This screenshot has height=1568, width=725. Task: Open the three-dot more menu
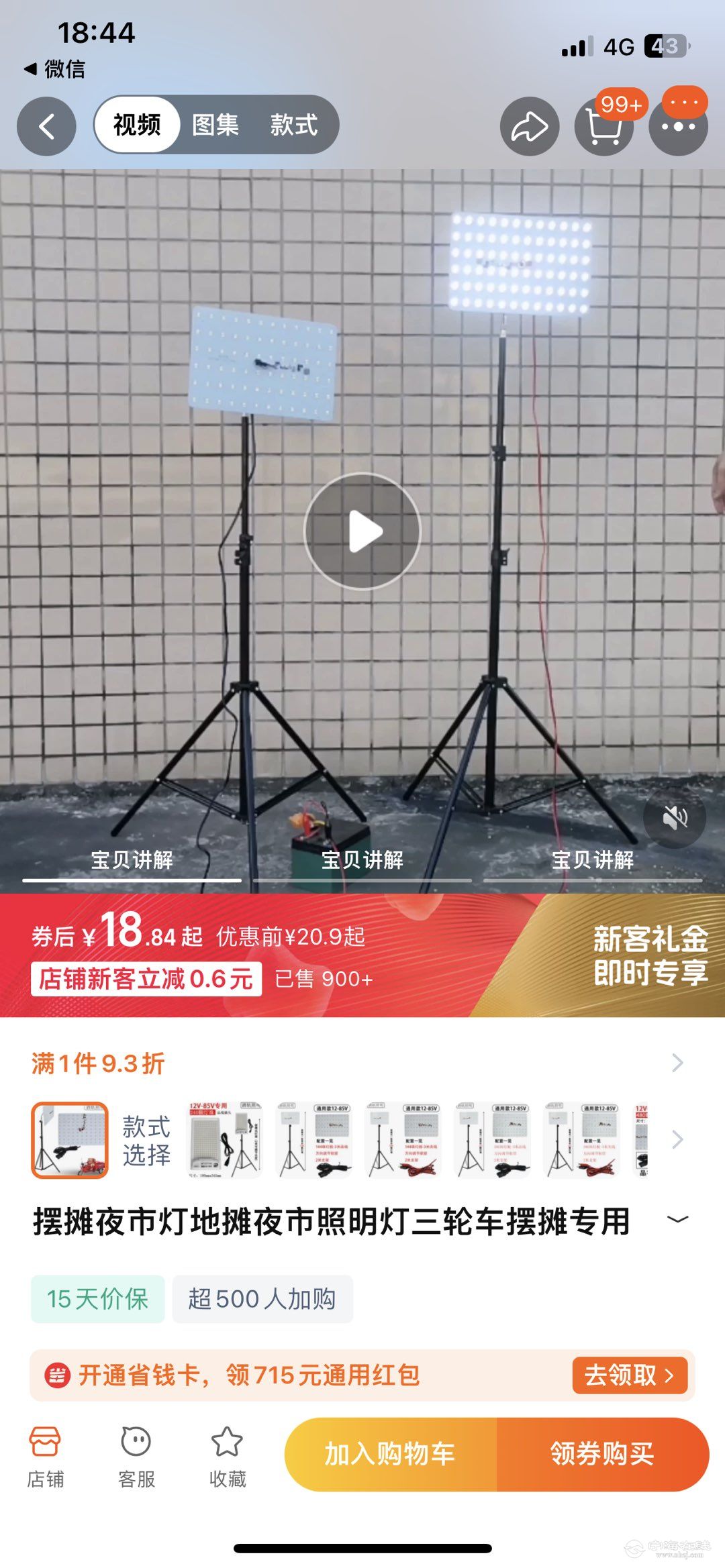tap(678, 126)
